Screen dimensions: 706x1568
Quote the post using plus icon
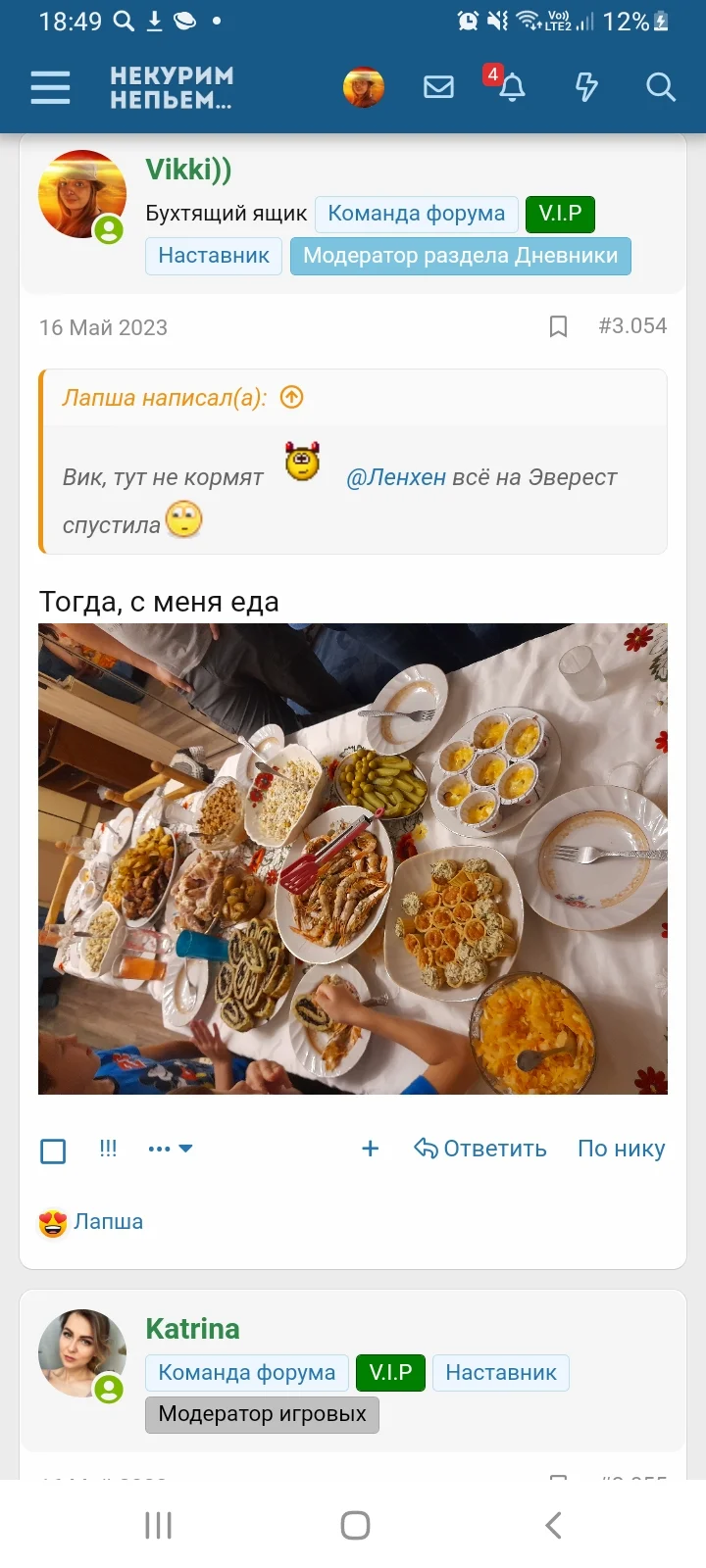[x=370, y=1149]
